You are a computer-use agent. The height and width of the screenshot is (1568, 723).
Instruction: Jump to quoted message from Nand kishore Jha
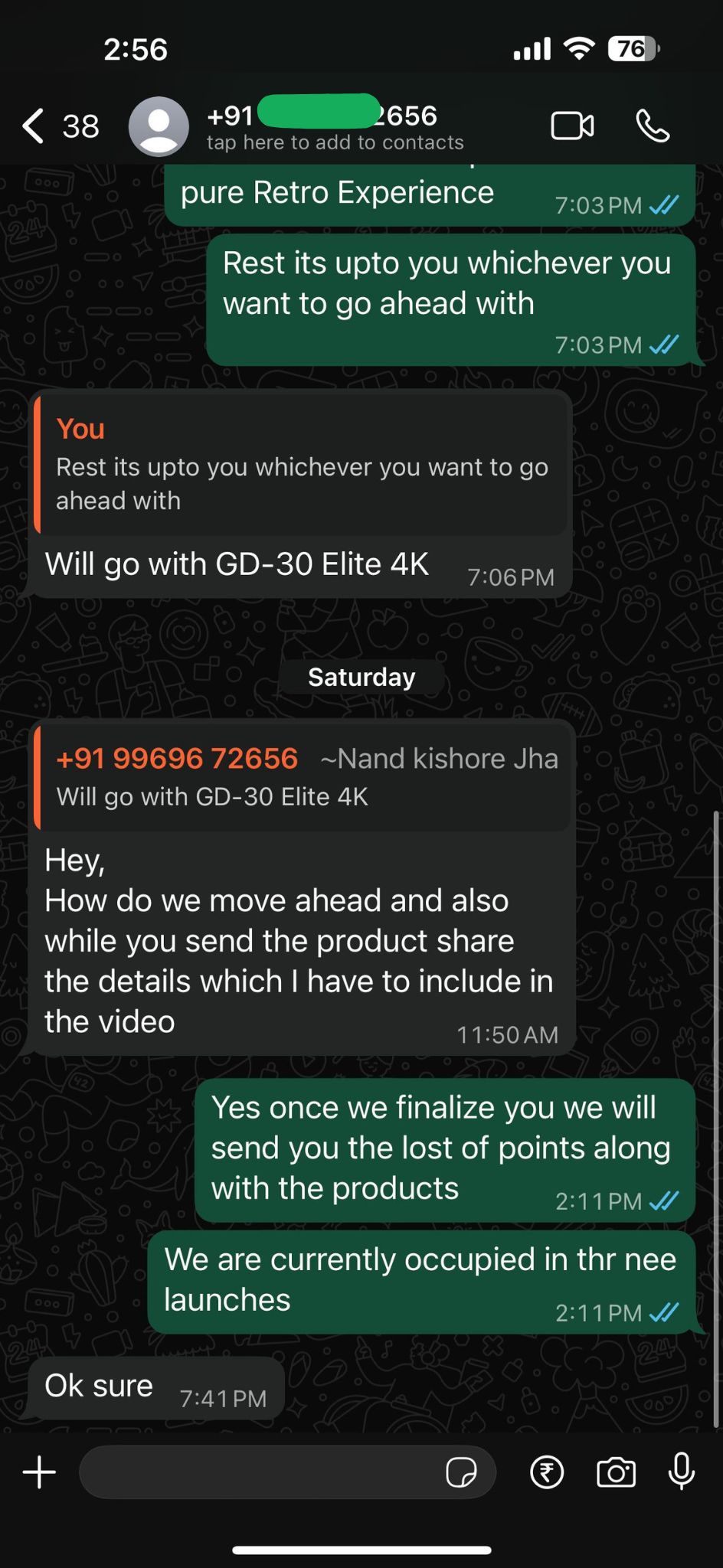coord(303,776)
